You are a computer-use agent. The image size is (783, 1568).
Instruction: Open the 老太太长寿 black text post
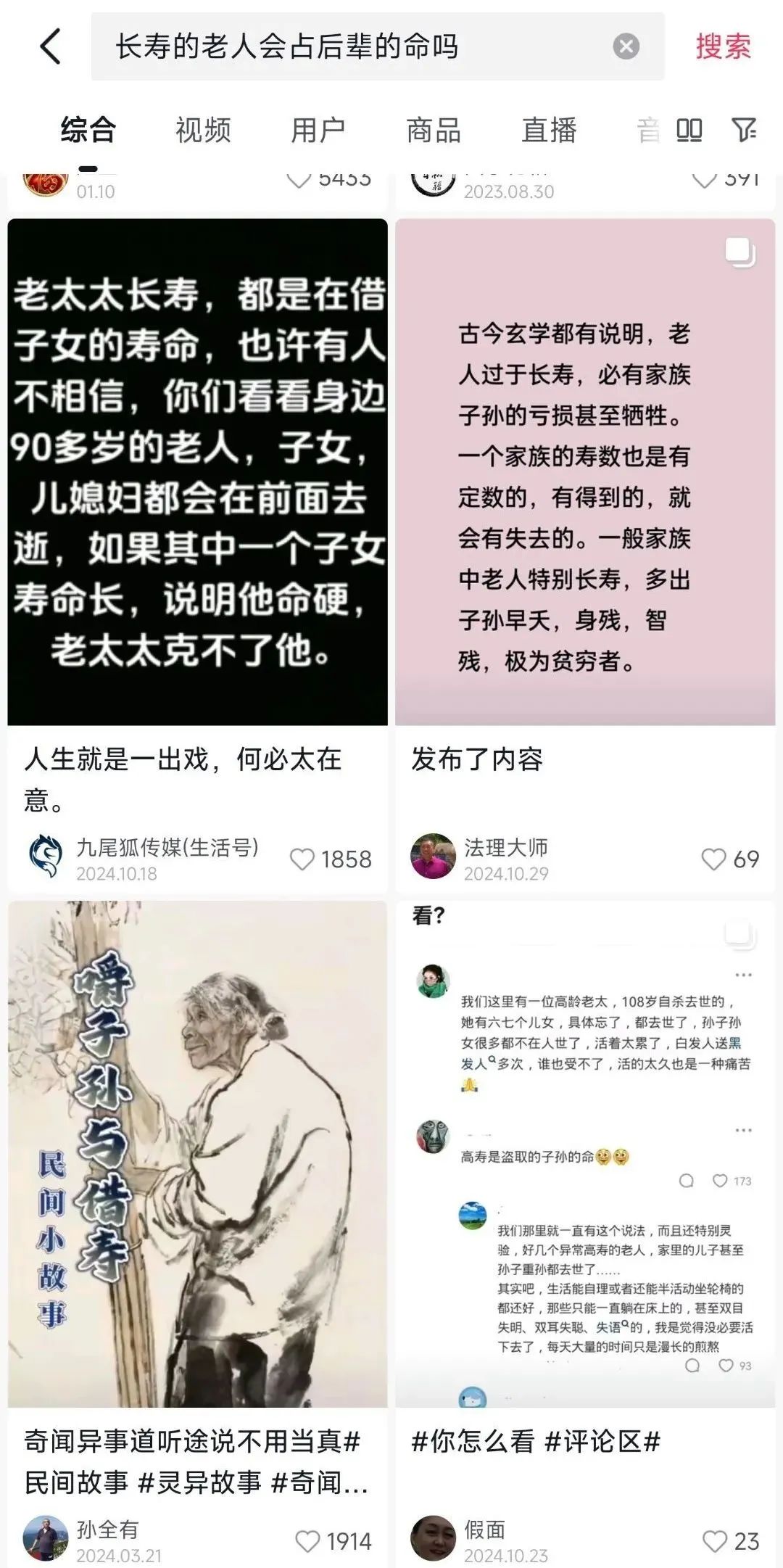click(197, 471)
